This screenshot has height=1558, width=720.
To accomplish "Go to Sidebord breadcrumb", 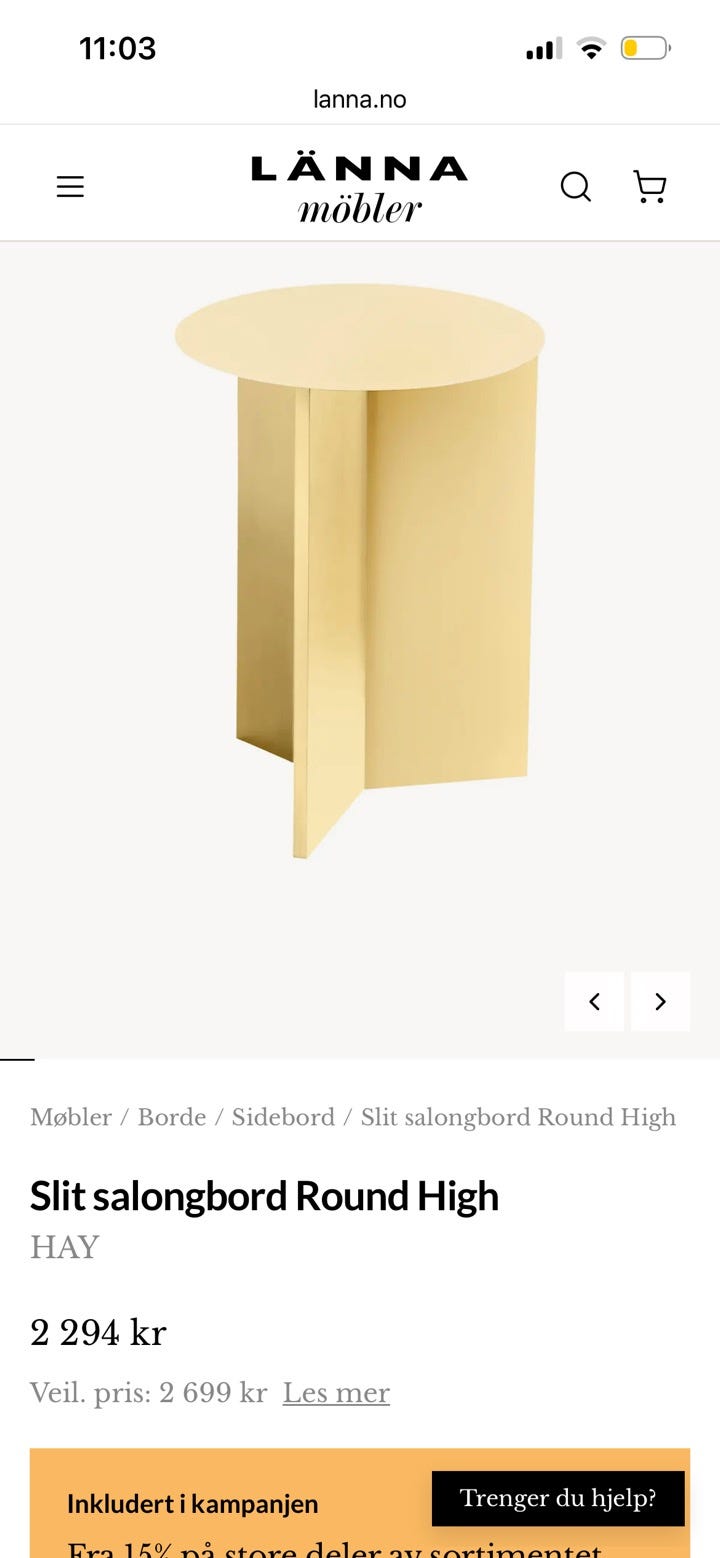I will point(283,1117).
